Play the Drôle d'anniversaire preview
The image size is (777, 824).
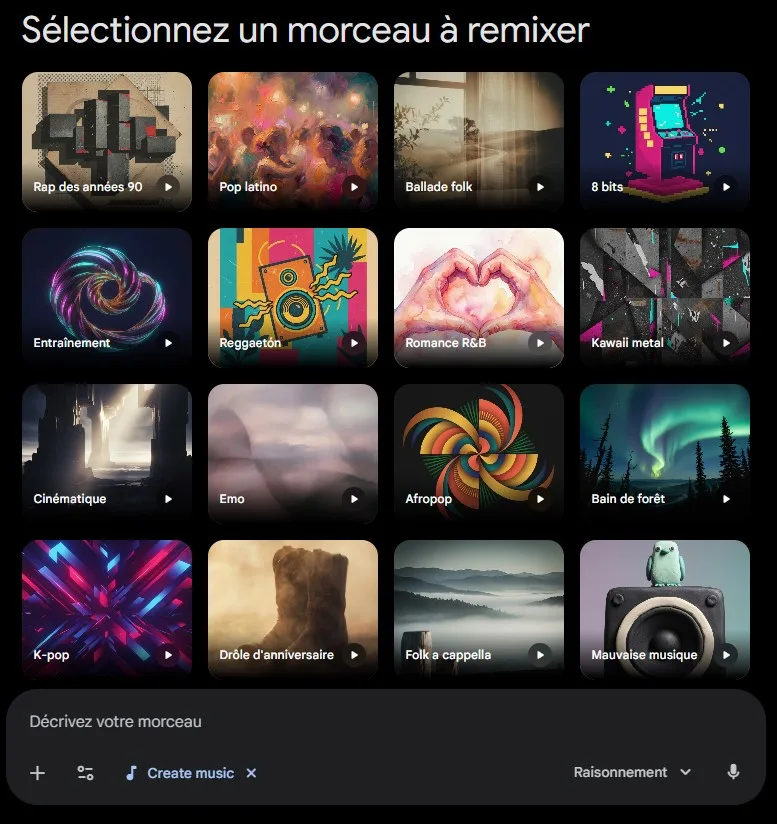point(354,655)
